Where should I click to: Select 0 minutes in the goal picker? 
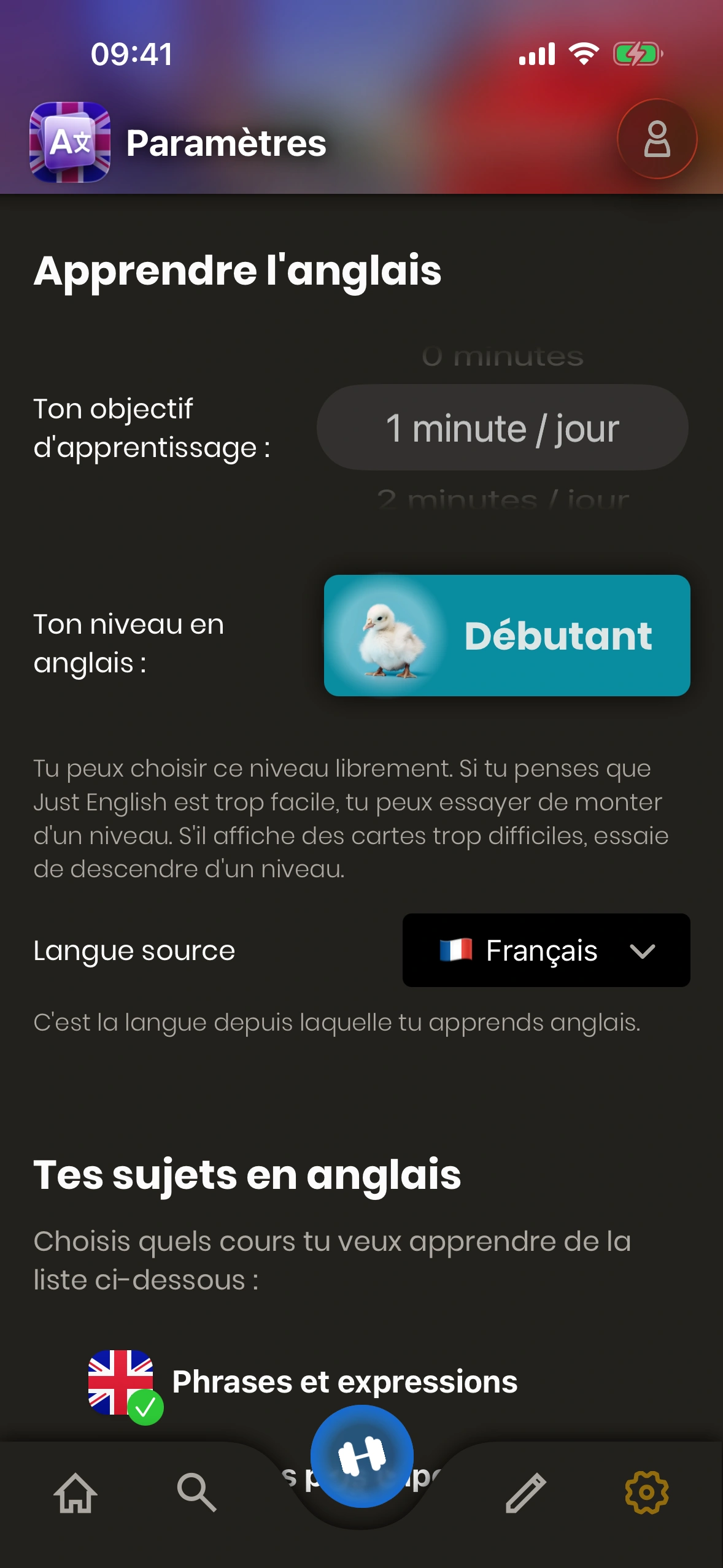(x=503, y=356)
